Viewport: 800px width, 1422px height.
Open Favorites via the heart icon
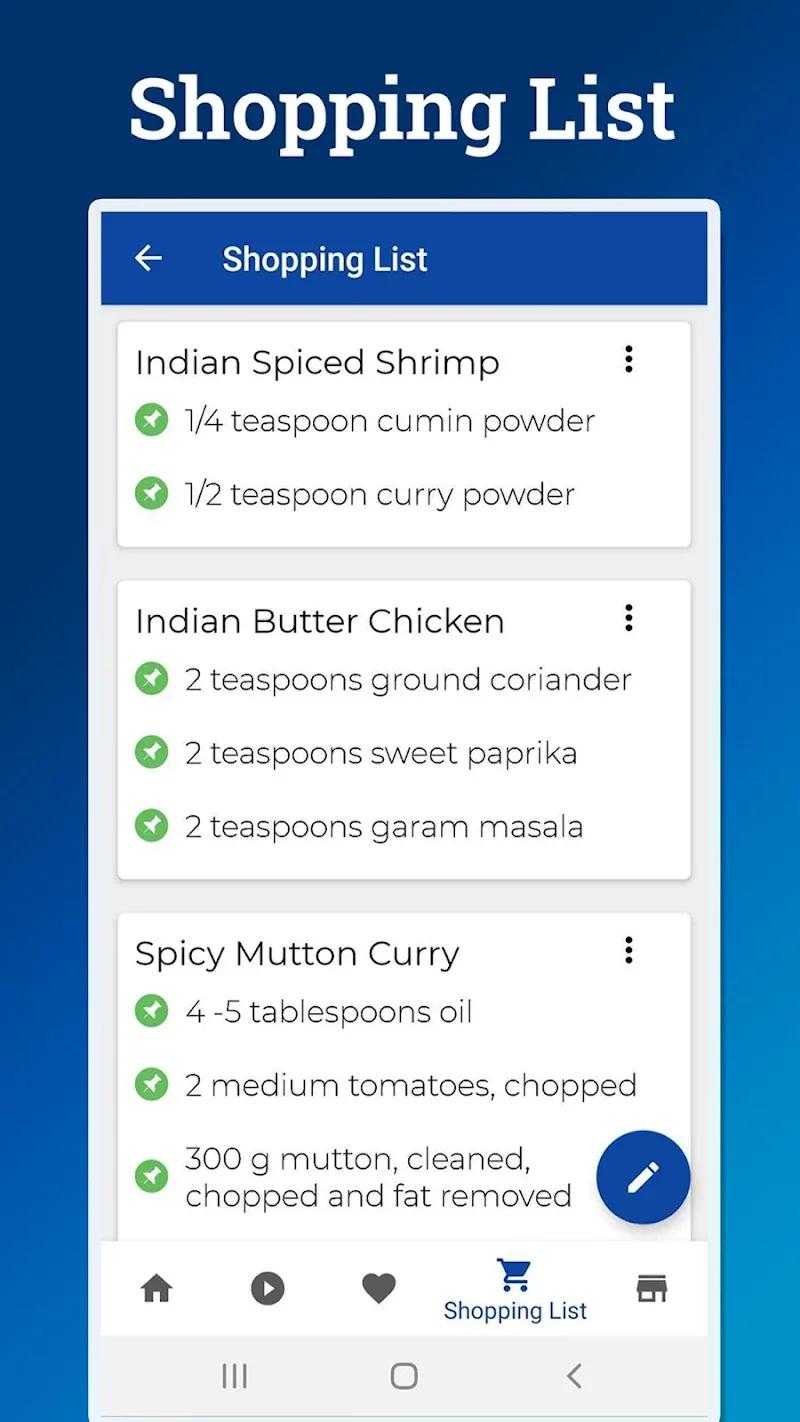pos(378,1289)
